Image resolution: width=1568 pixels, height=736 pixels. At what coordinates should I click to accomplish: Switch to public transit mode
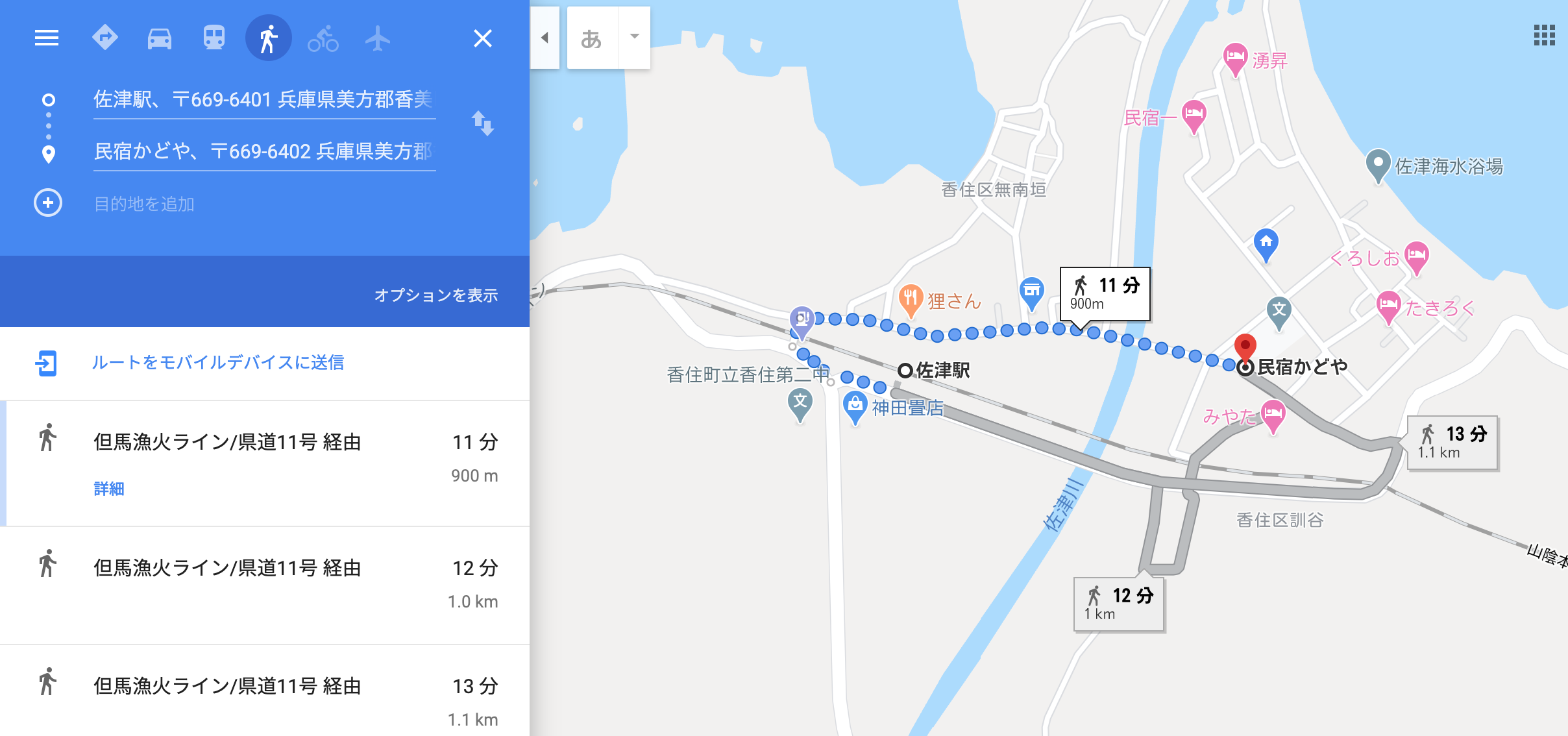click(214, 38)
